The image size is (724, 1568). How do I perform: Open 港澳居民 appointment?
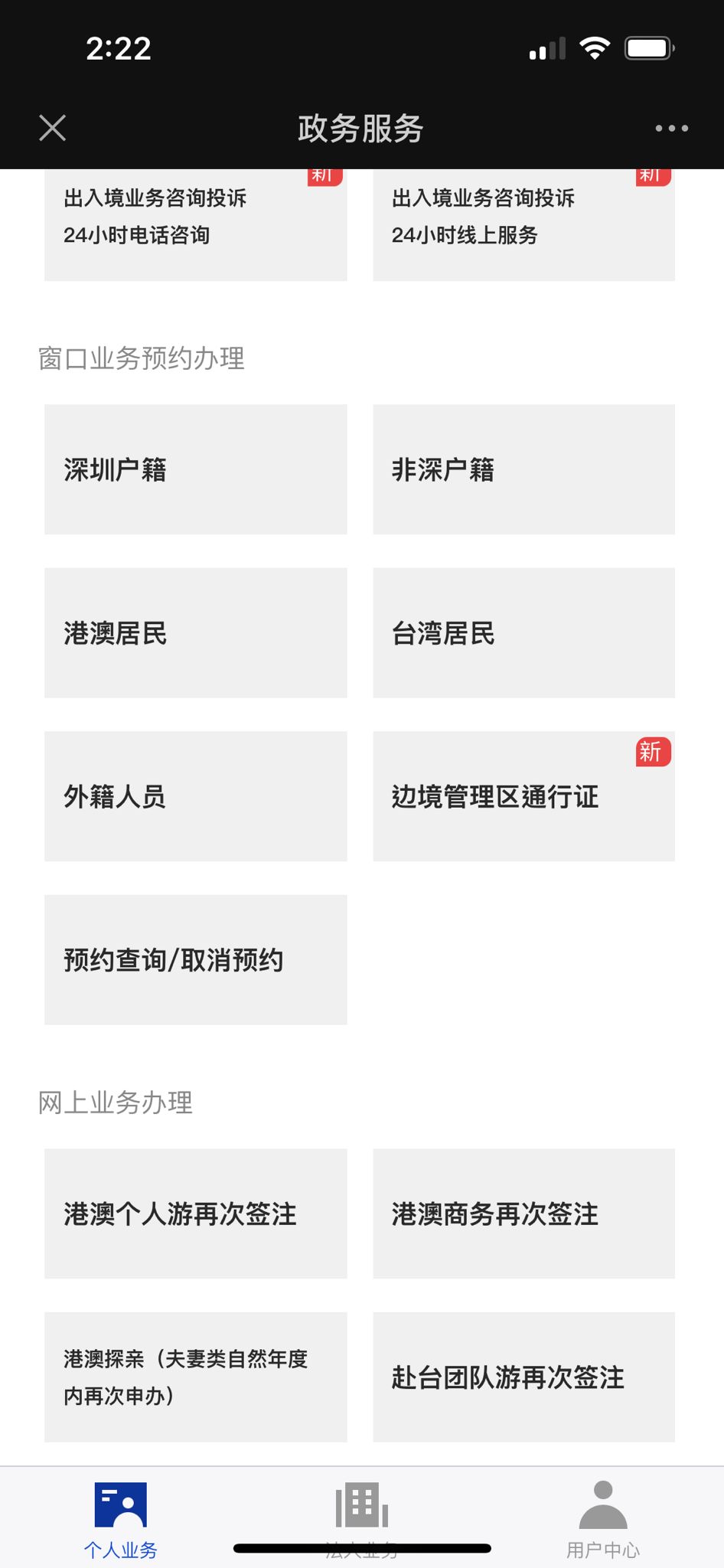(x=195, y=632)
